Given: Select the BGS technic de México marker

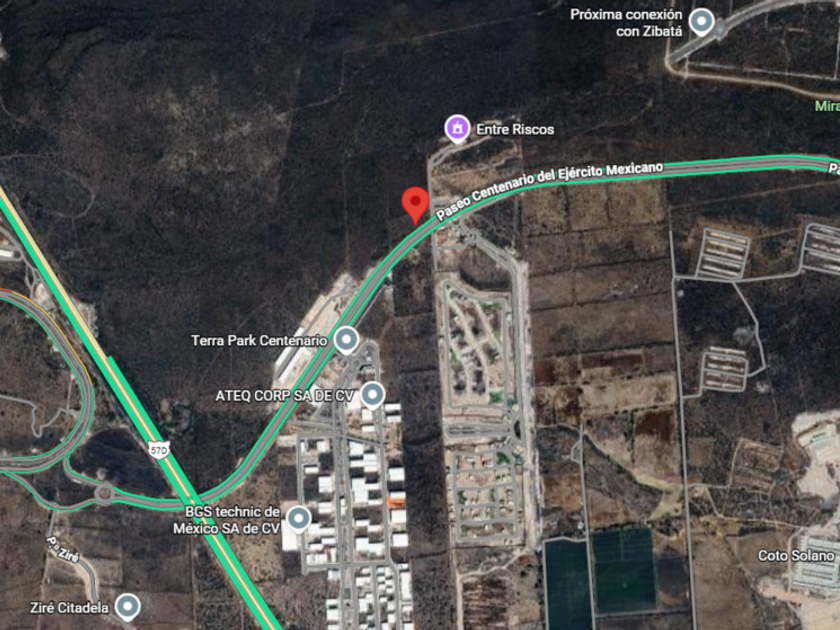Looking at the screenshot, I should click(x=298, y=519).
